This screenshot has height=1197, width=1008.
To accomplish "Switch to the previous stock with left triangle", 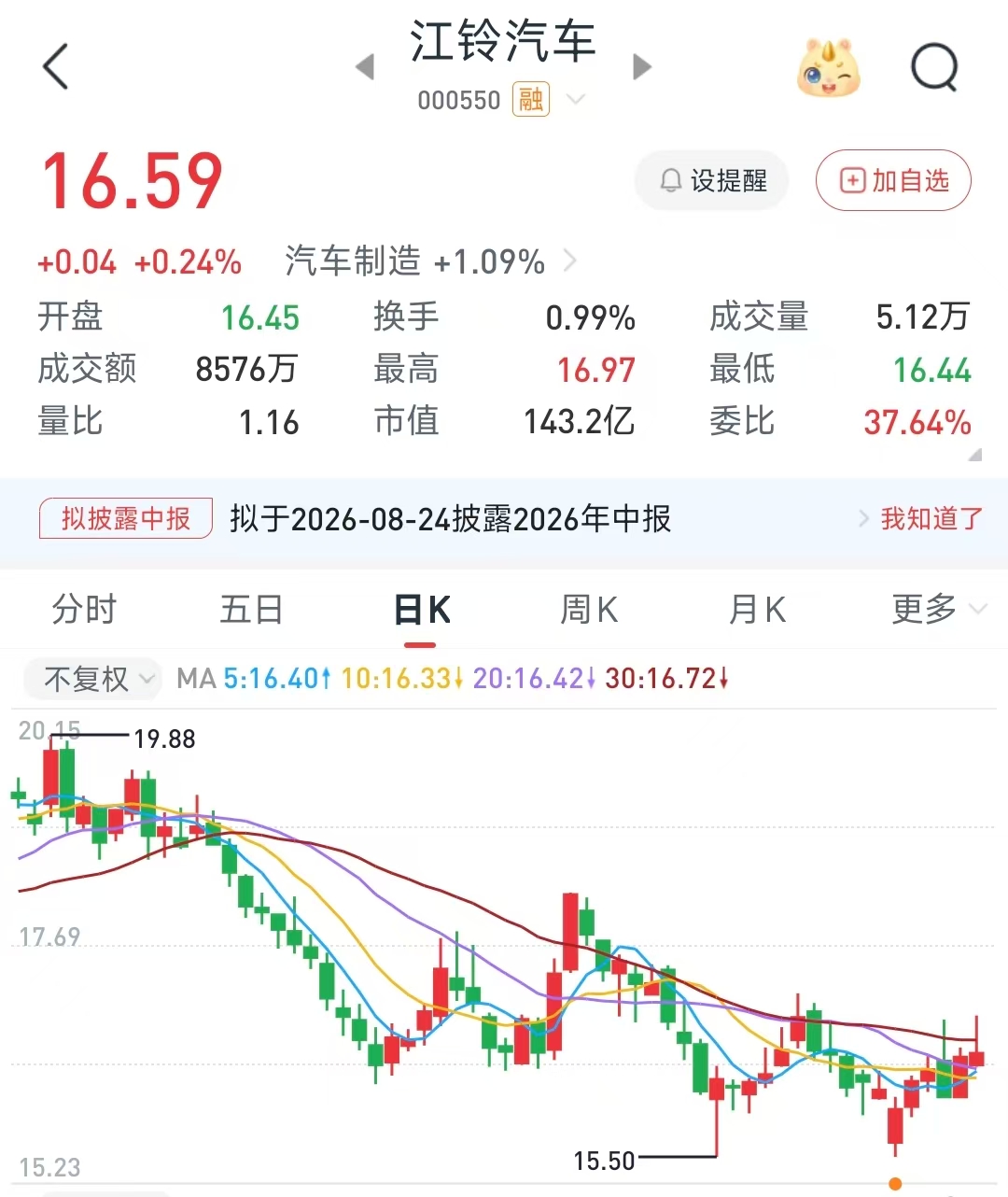I will click(365, 67).
